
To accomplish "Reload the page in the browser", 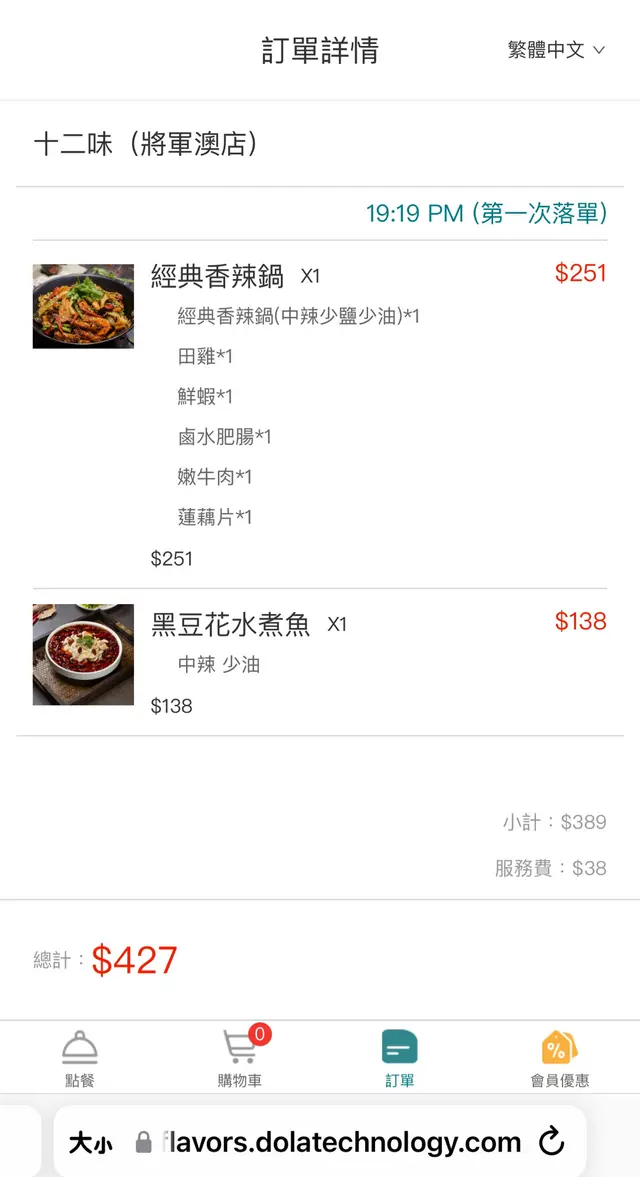I will (551, 1142).
